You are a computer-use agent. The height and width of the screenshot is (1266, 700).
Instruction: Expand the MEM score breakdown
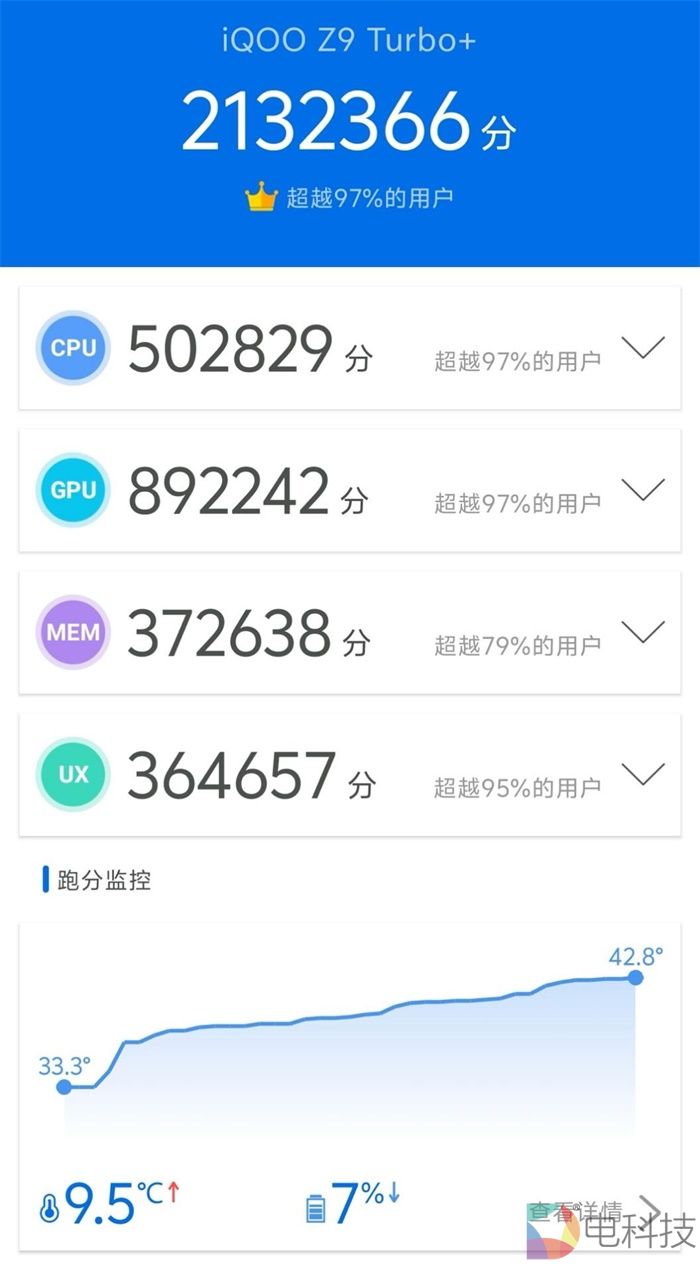tap(642, 632)
